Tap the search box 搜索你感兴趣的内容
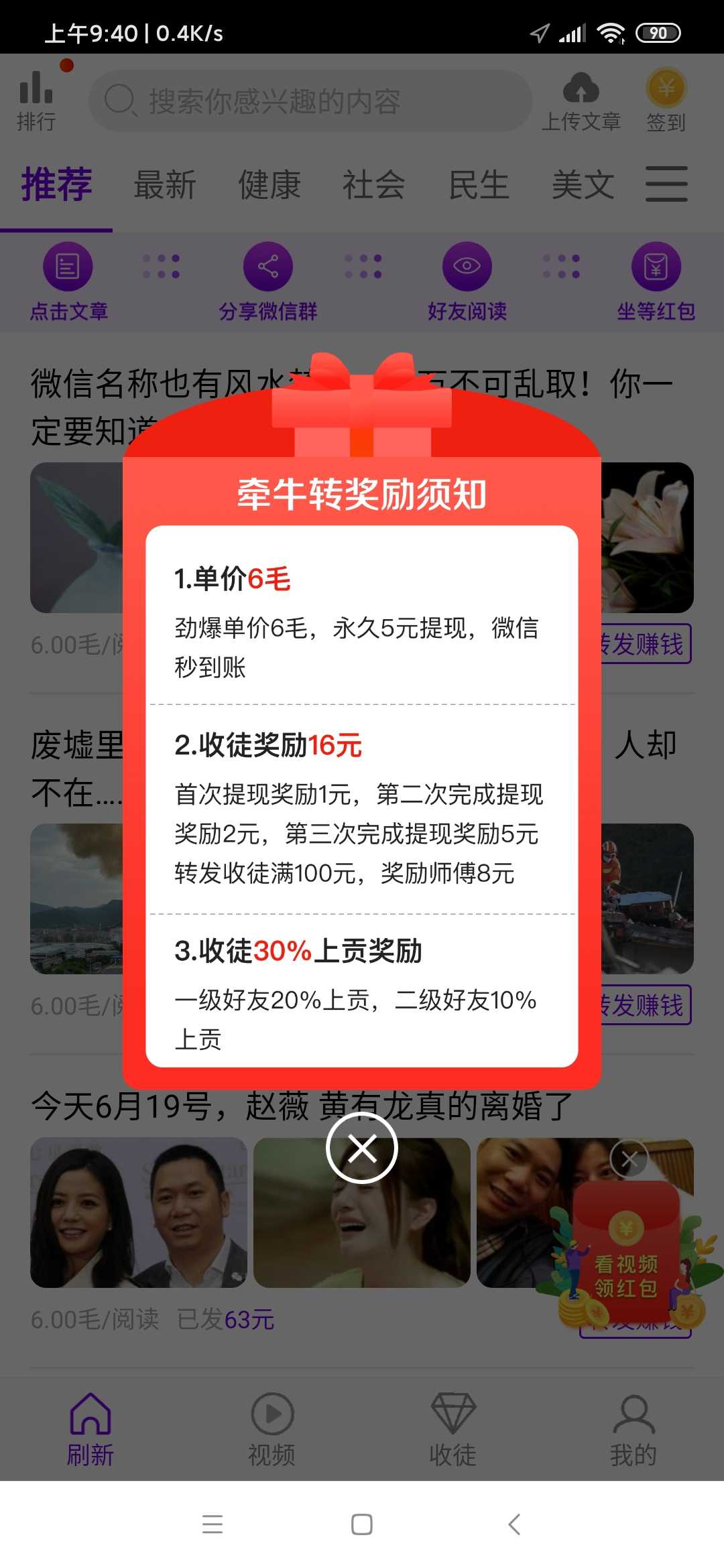Image resolution: width=724 pixels, height=1568 pixels. pyautogui.click(x=310, y=101)
